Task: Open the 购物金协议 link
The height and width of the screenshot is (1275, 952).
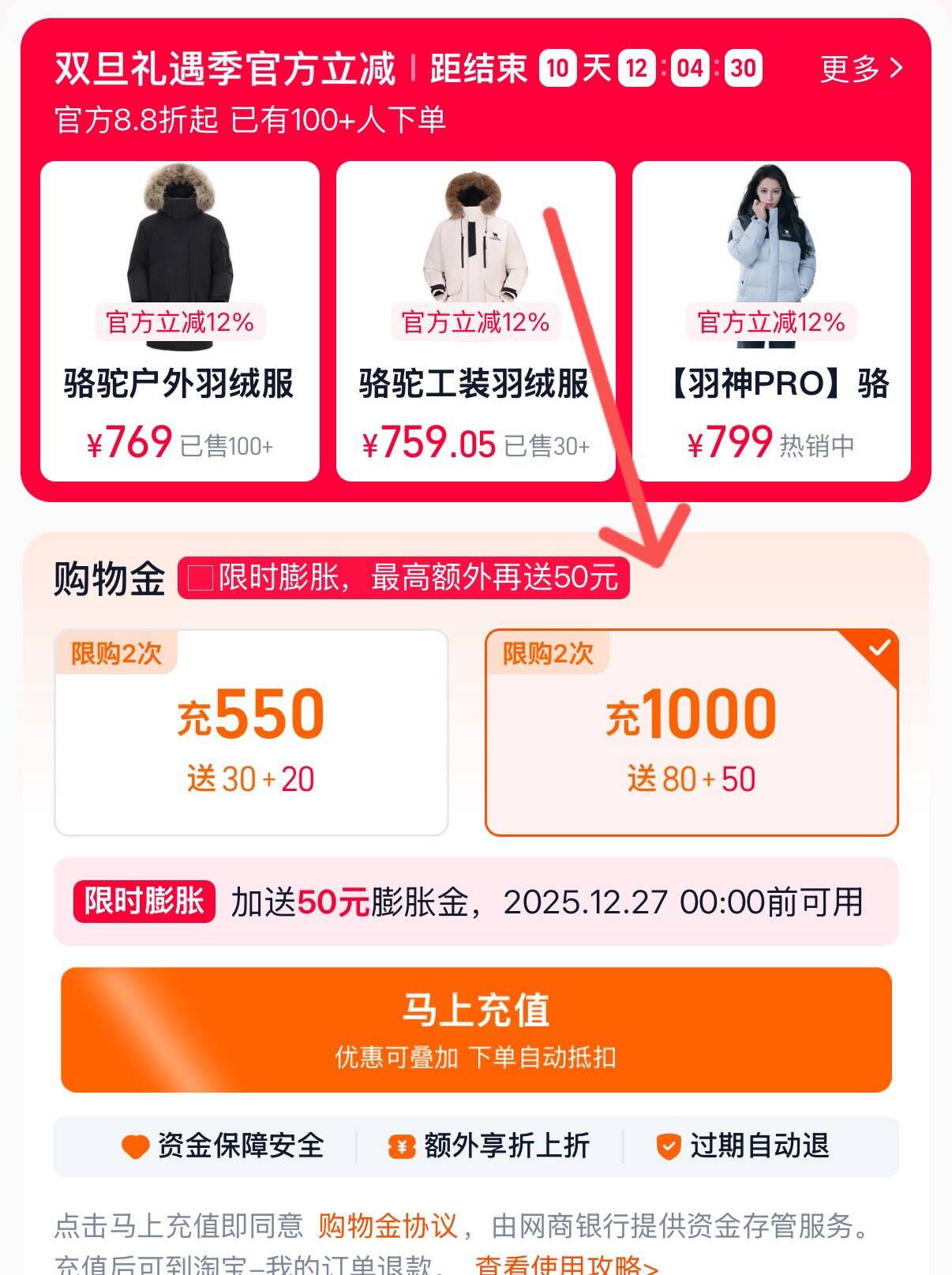Action: pos(388,1226)
